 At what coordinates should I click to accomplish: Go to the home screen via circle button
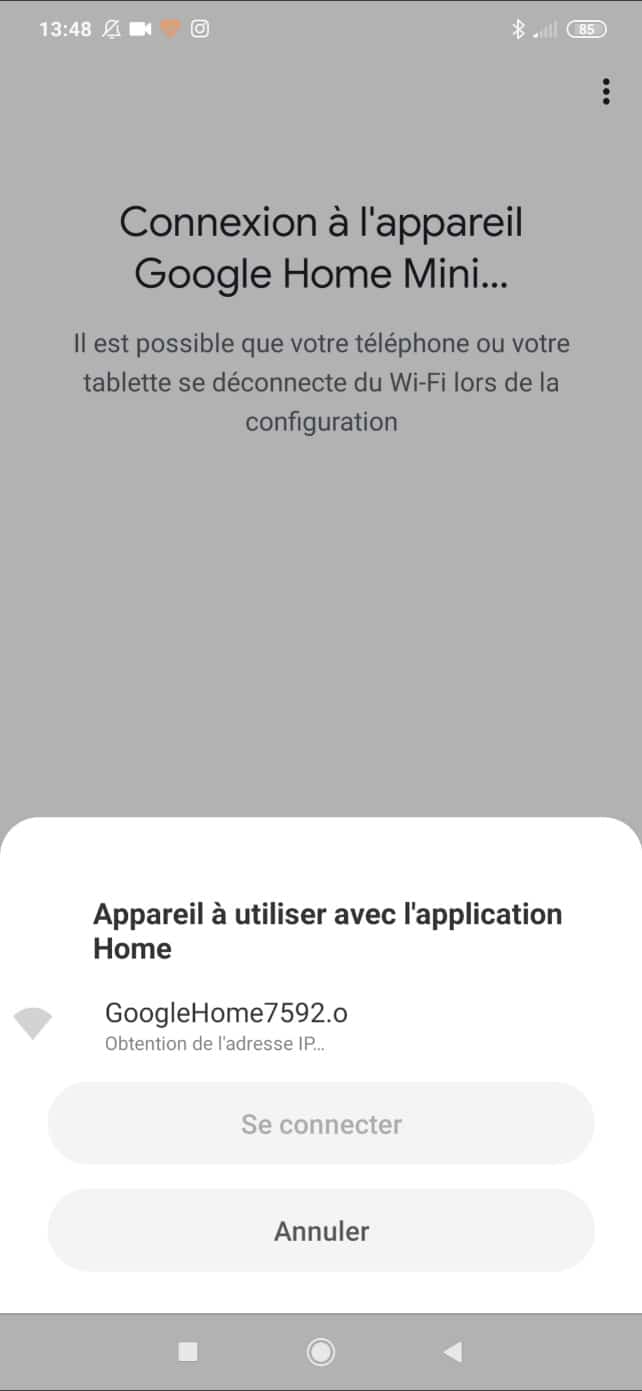pyautogui.click(x=321, y=1352)
